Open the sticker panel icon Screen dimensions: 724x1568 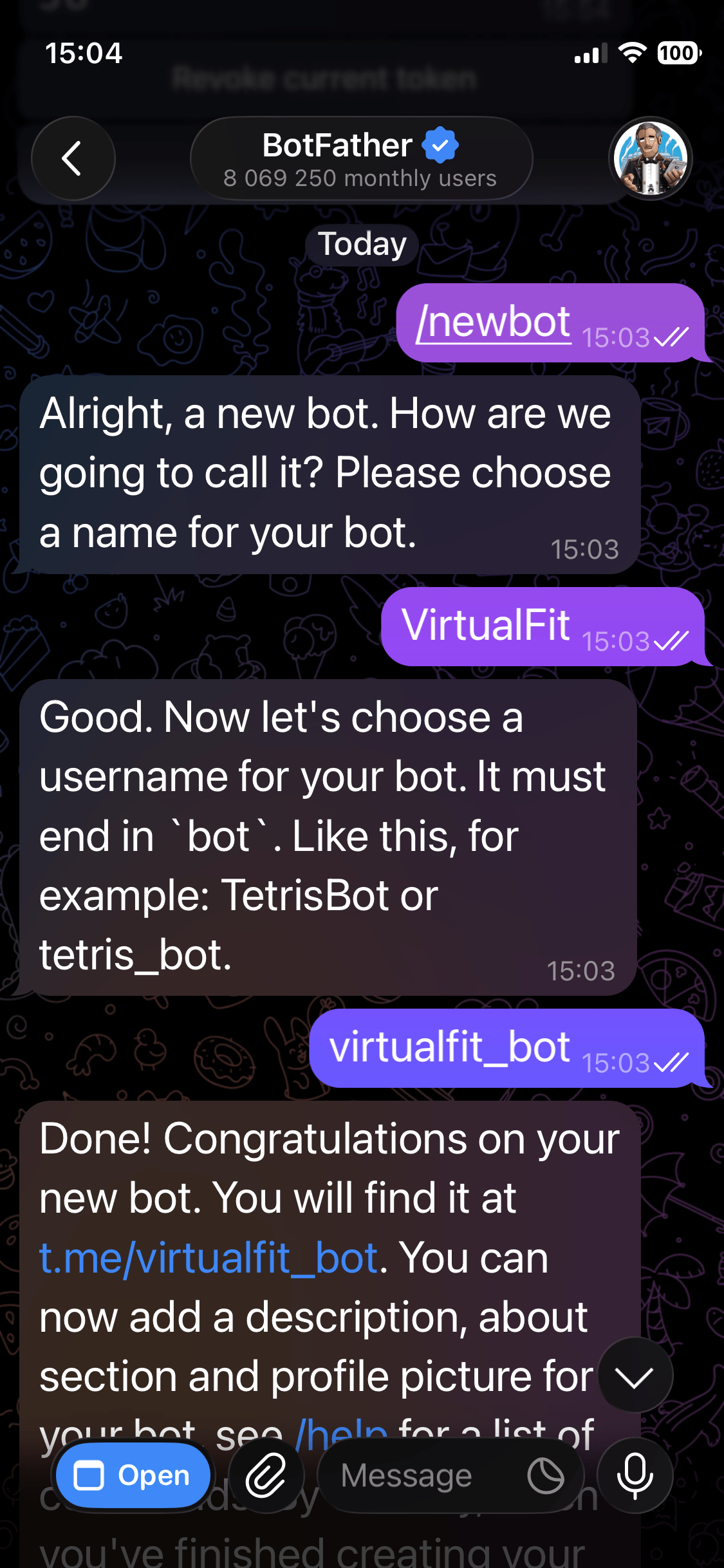(x=546, y=1475)
